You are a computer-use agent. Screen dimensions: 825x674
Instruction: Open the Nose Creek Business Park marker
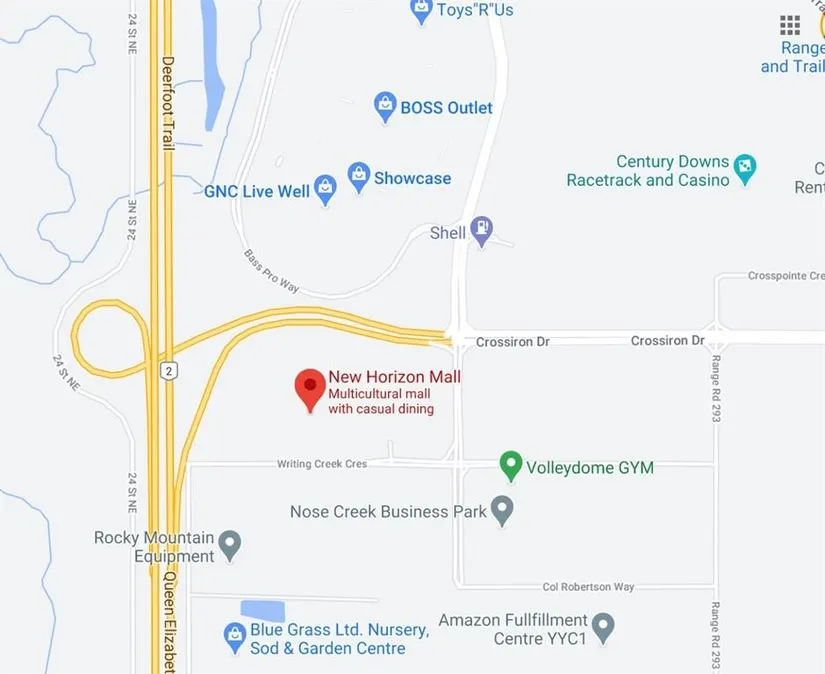(x=503, y=511)
